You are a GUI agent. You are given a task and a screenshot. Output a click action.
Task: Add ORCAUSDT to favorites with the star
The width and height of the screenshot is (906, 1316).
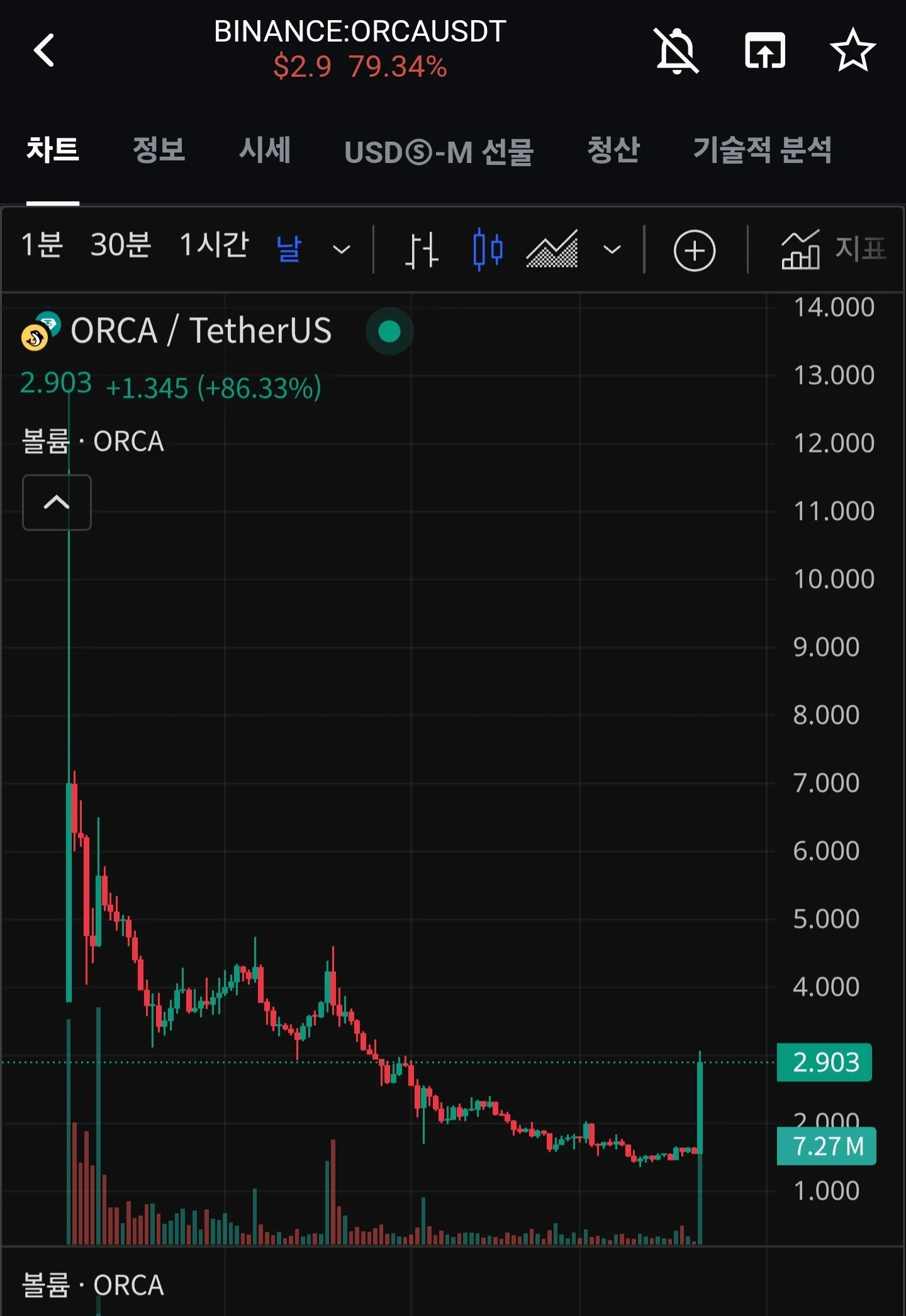[853, 50]
